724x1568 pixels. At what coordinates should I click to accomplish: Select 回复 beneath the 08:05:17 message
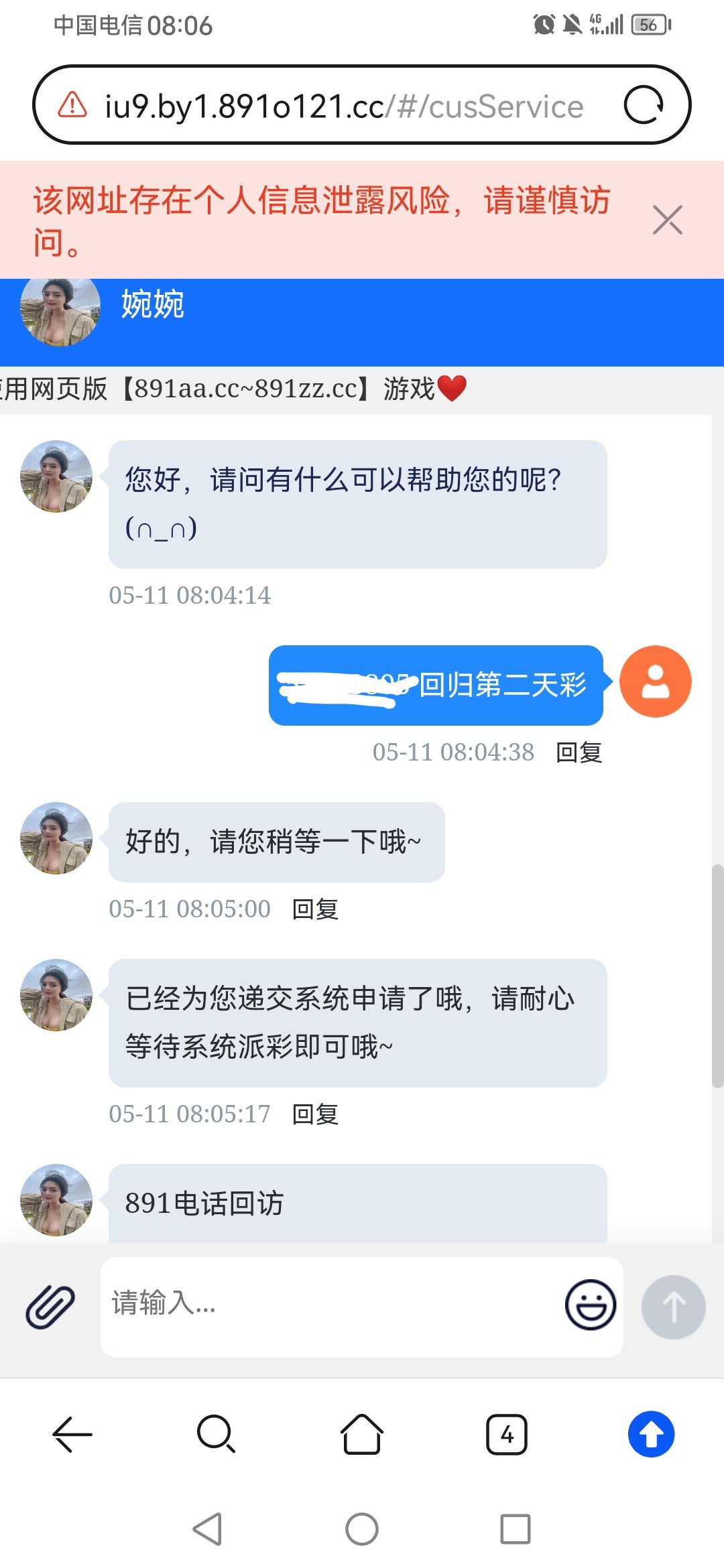[x=315, y=1114]
